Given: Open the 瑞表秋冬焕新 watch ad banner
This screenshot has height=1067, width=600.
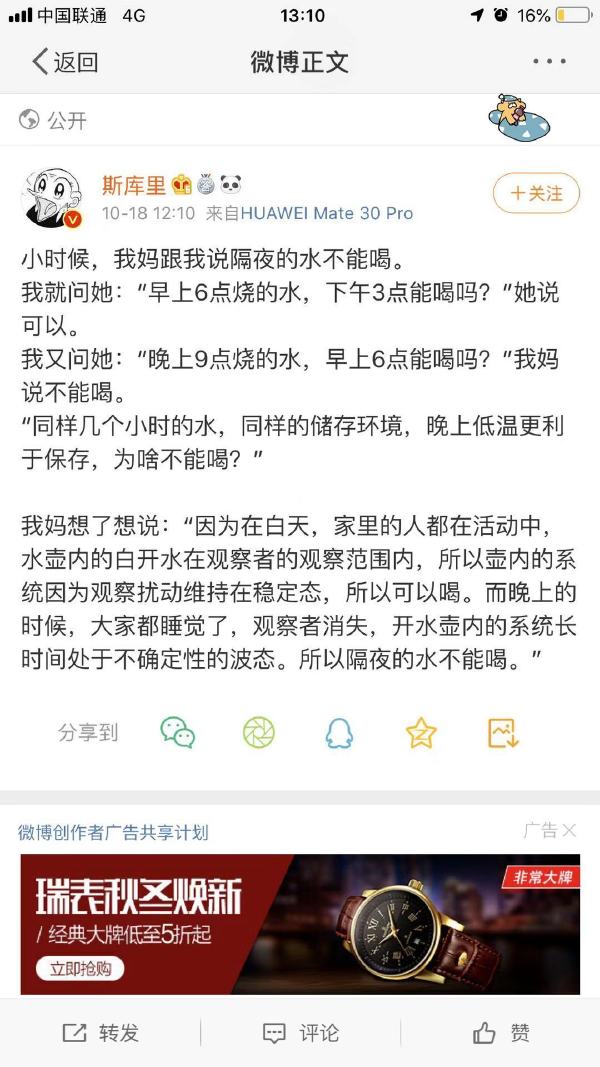Looking at the screenshot, I should click(300, 922).
